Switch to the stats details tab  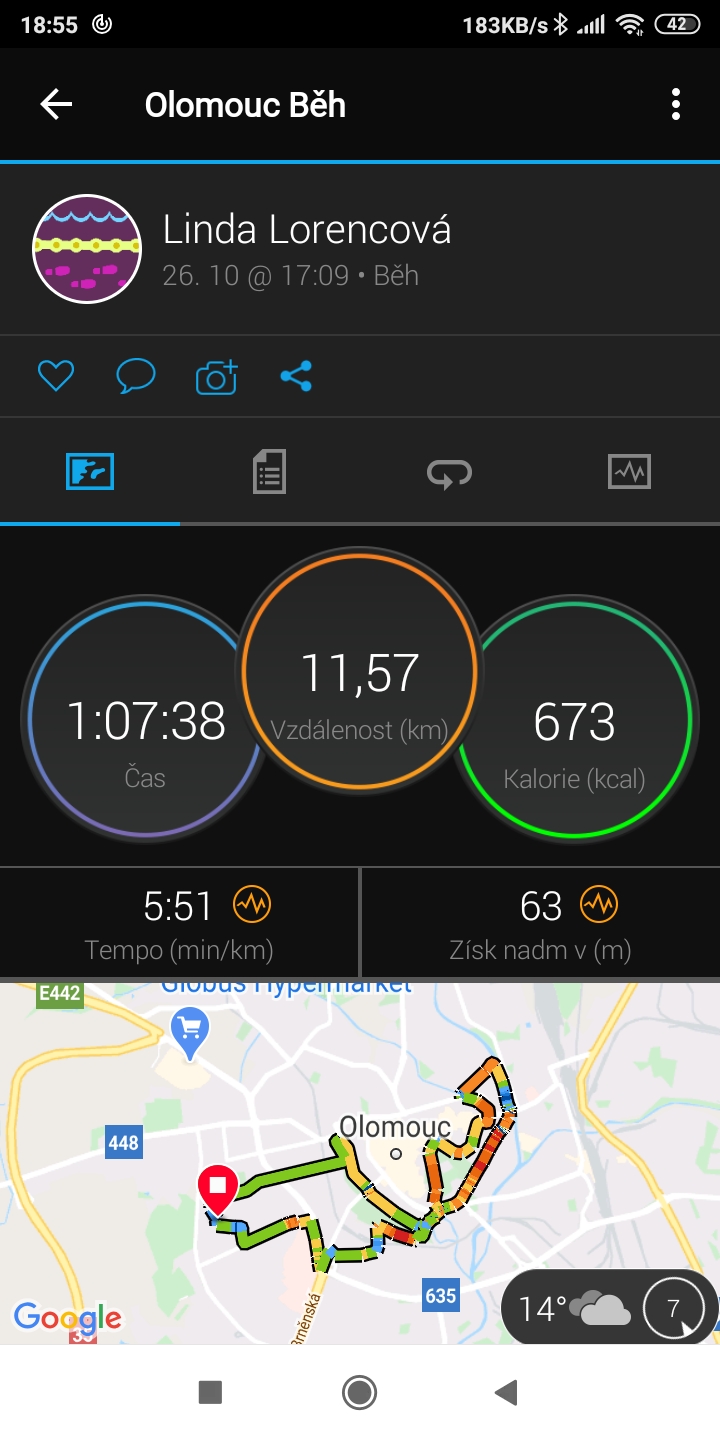(x=269, y=471)
